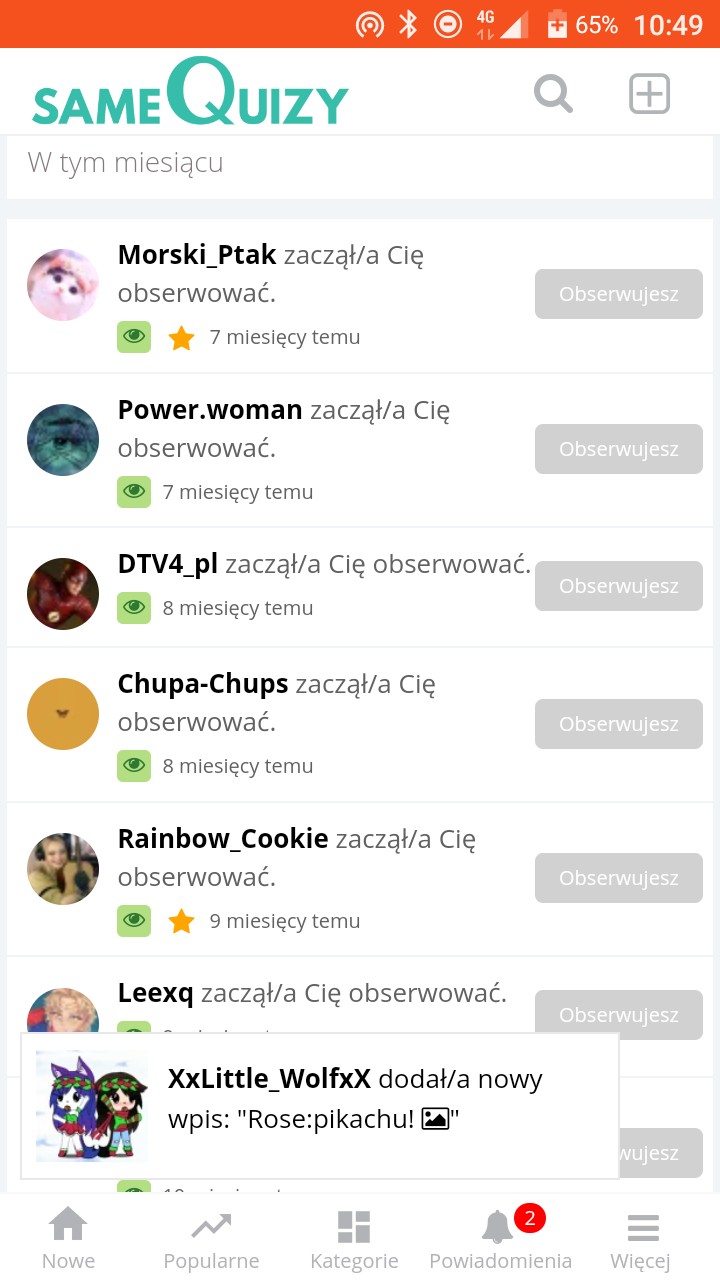View DTV4_pl's profile
Screen dimensions: 720x1280
click(167, 564)
